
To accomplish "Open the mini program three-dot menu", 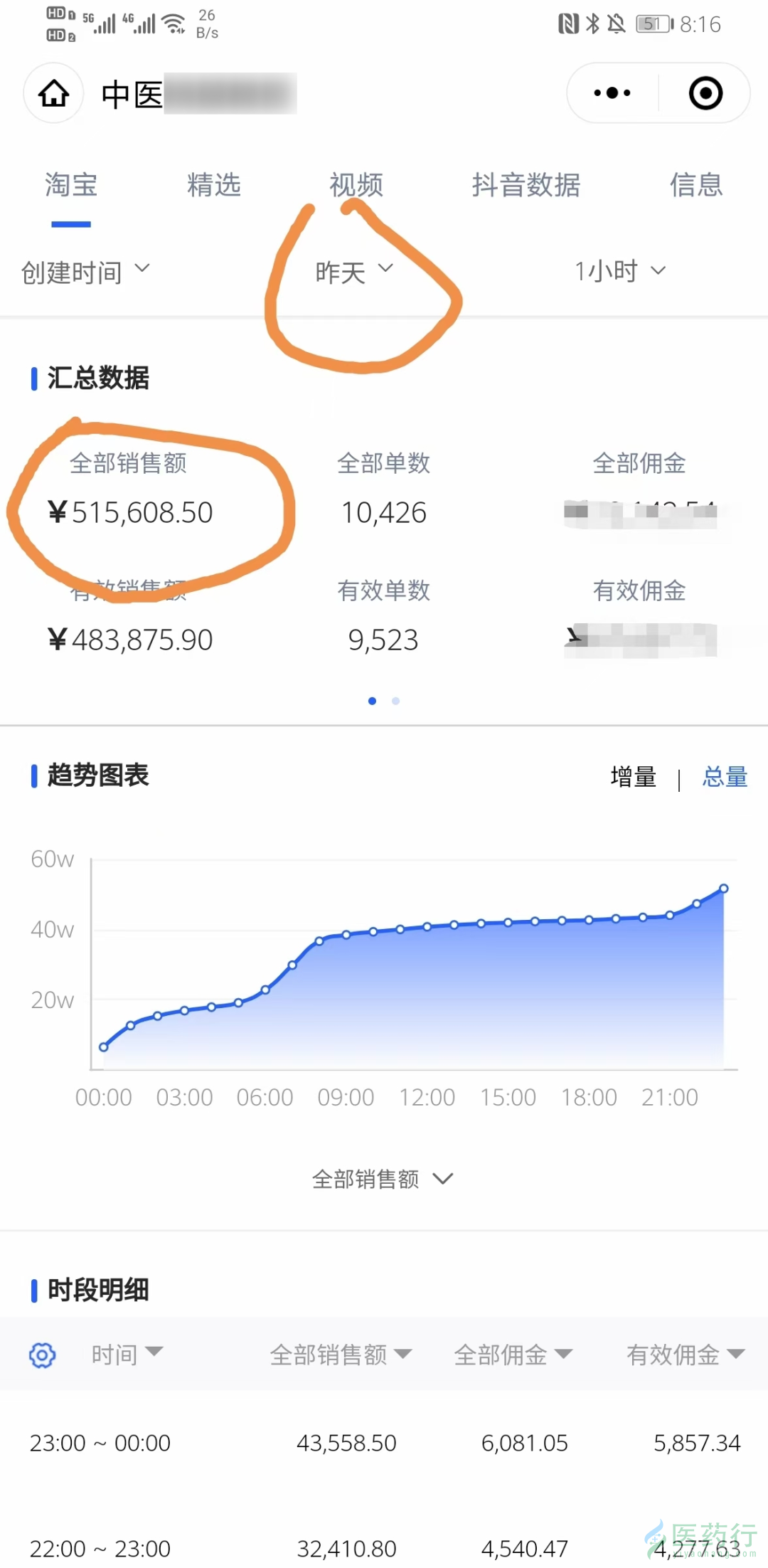I will [x=612, y=93].
